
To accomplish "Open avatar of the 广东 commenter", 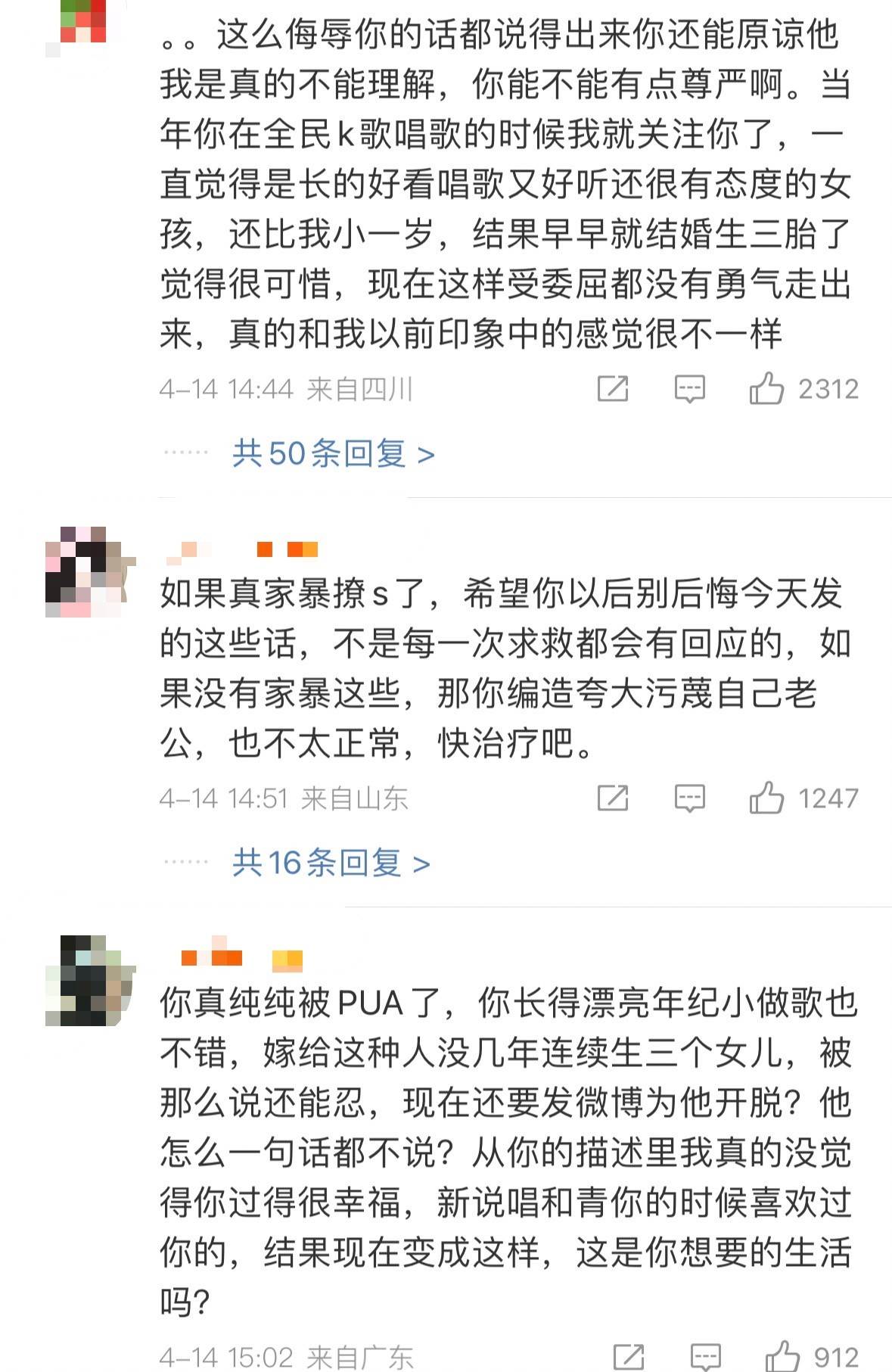I will pyautogui.click(x=89, y=982).
